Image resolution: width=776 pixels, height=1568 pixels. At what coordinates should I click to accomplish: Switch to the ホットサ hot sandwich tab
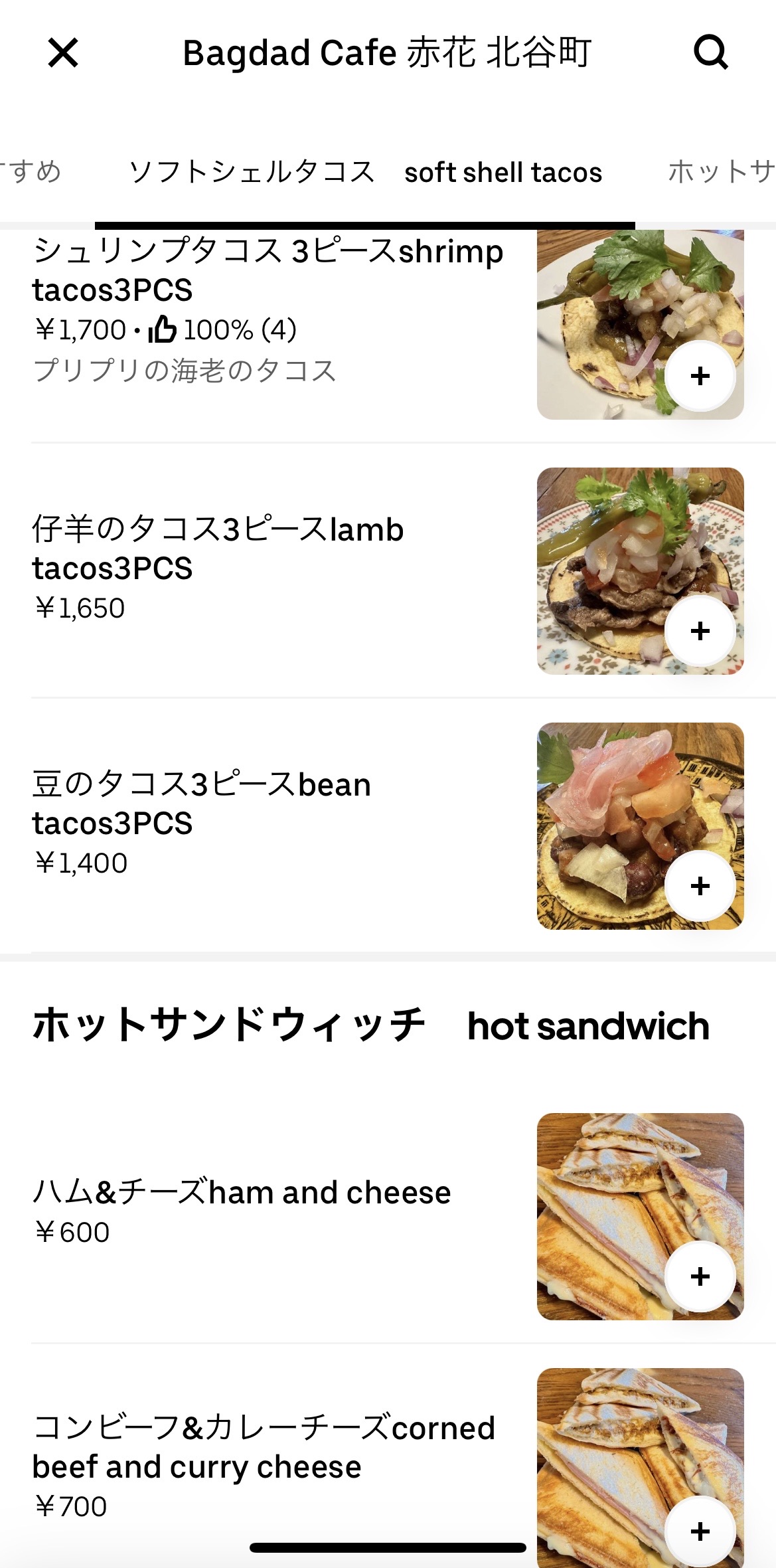720,173
